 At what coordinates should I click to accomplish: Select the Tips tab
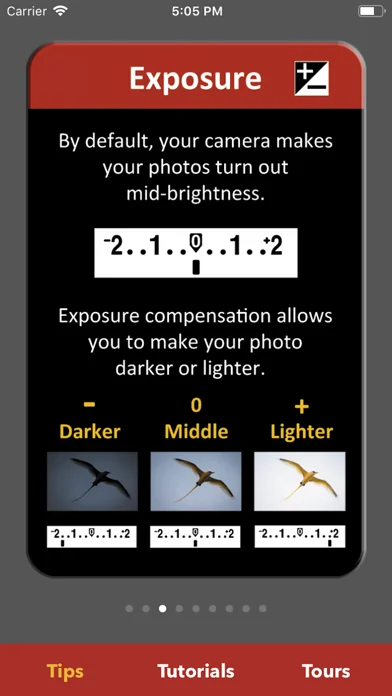pos(65,671)
